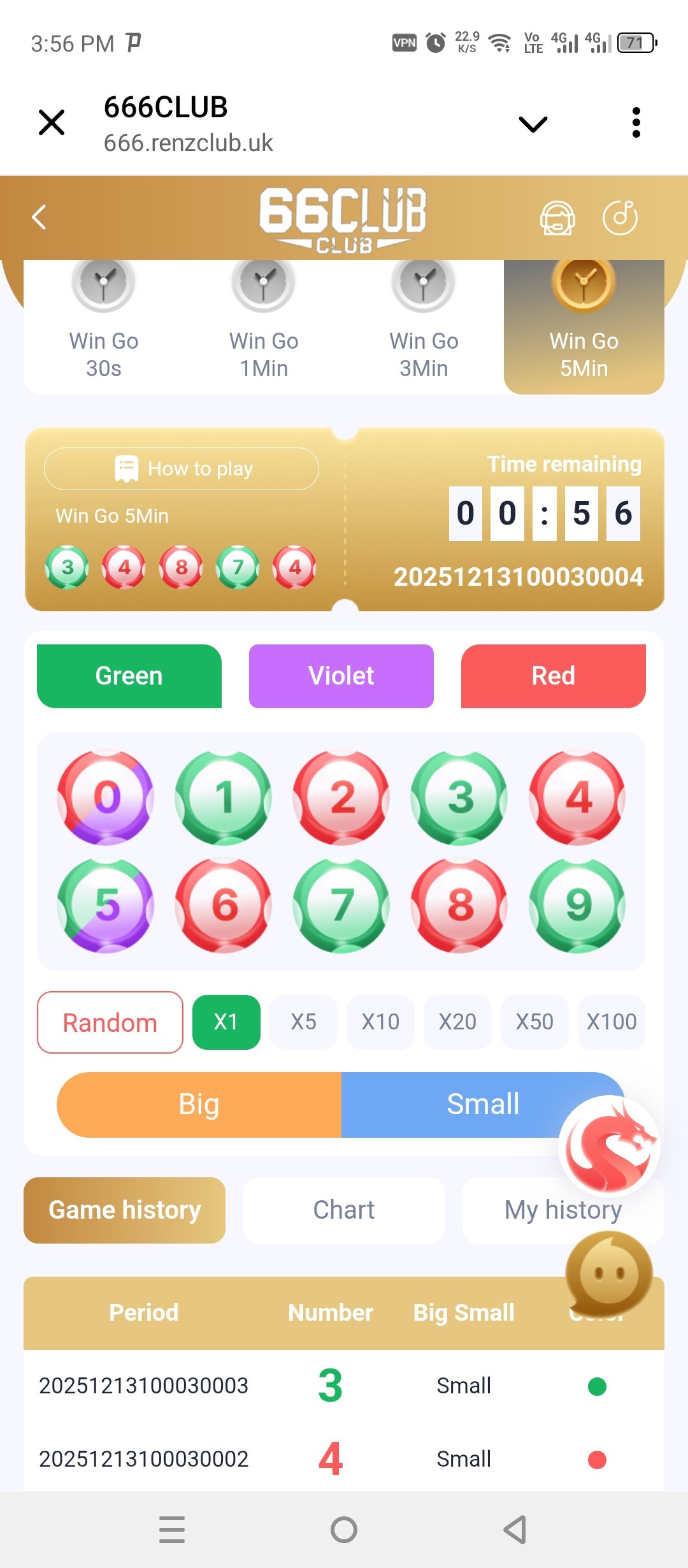This screenshot has width=688, height=1568.
Task: Select number ball 7
Action: click(341, 905)
